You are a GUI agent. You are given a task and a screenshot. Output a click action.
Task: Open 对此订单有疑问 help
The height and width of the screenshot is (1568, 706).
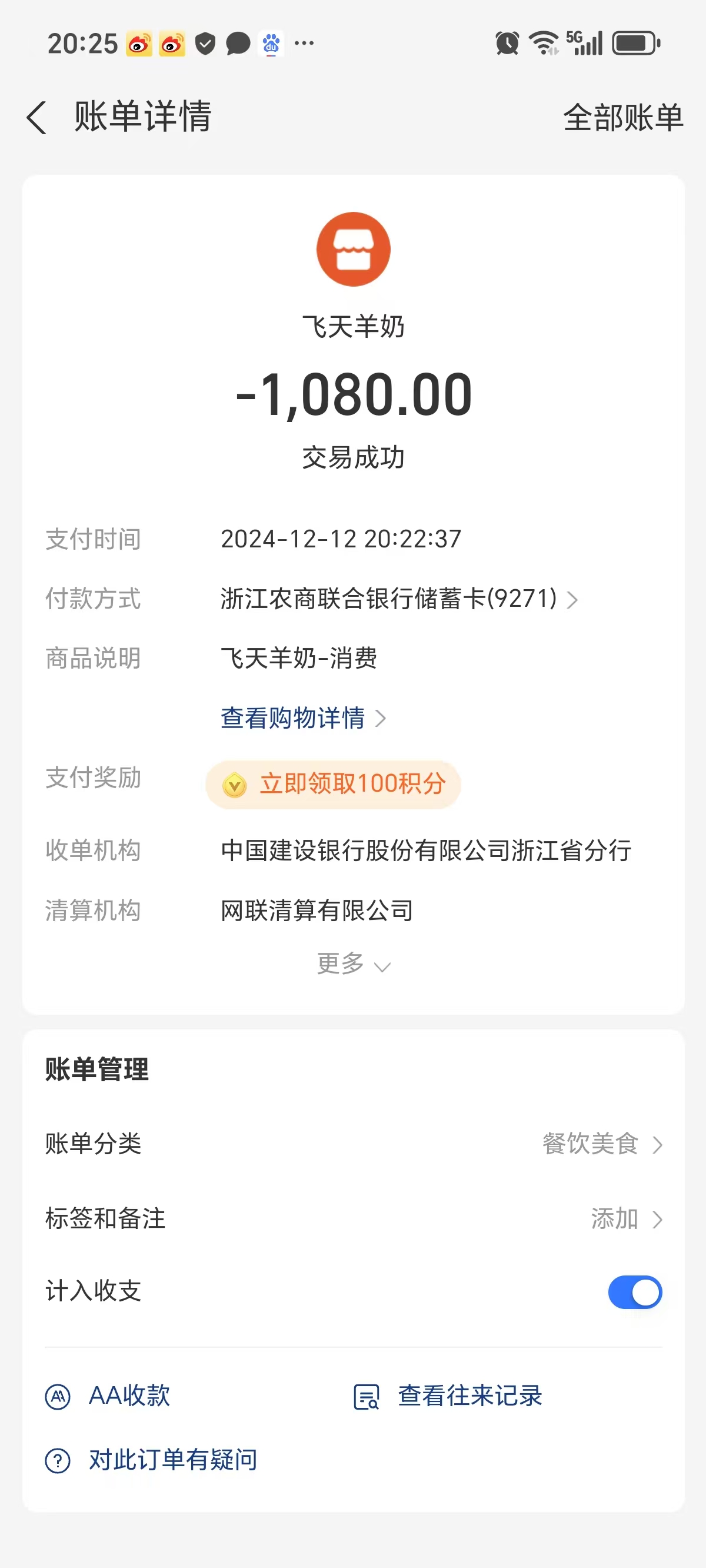tap(152, 1460)
